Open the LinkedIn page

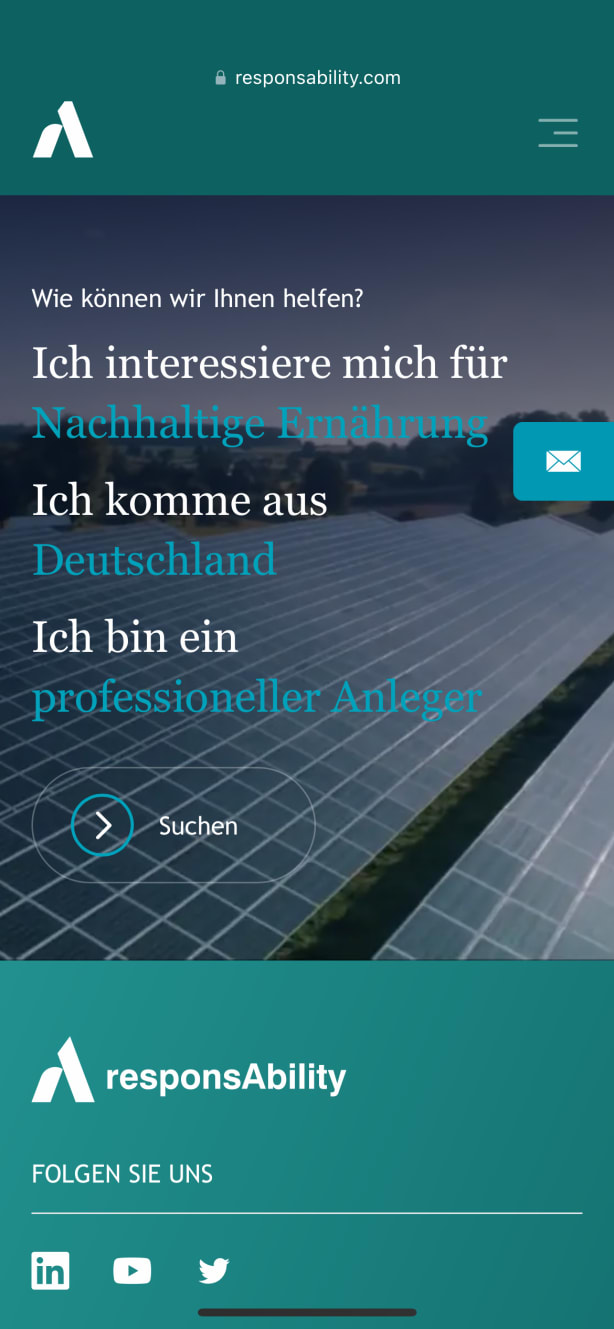51,1270
